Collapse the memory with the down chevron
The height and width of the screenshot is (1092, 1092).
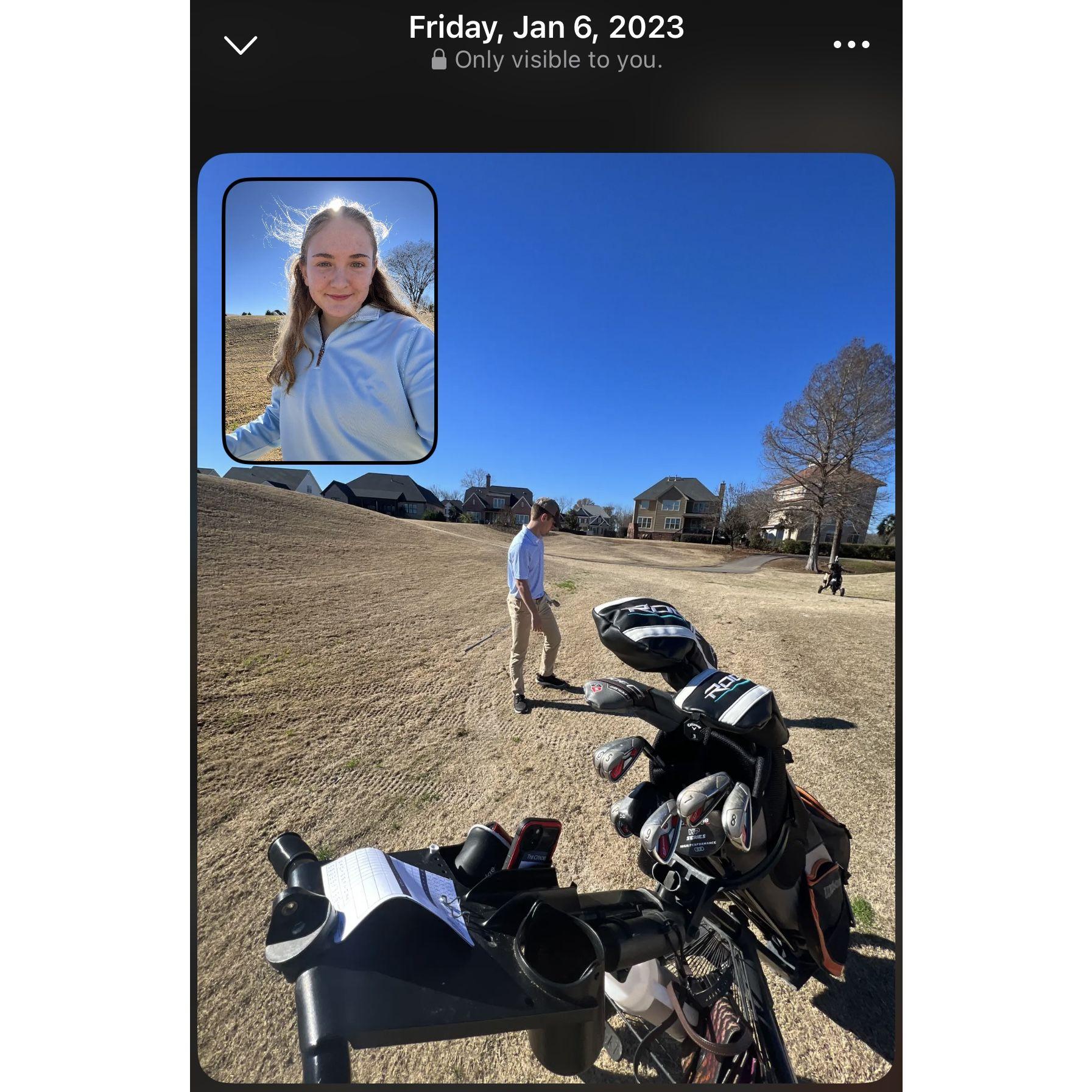click(240, 45)
